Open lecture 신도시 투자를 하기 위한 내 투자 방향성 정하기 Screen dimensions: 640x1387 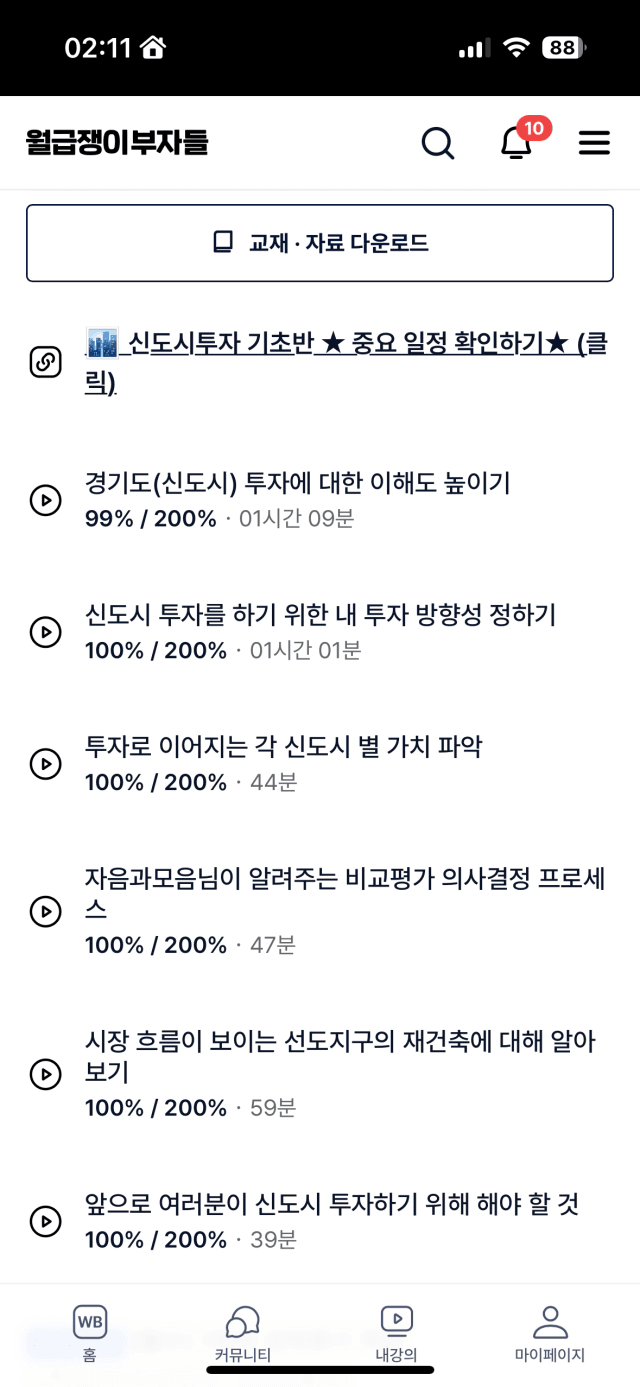(320, 632)
